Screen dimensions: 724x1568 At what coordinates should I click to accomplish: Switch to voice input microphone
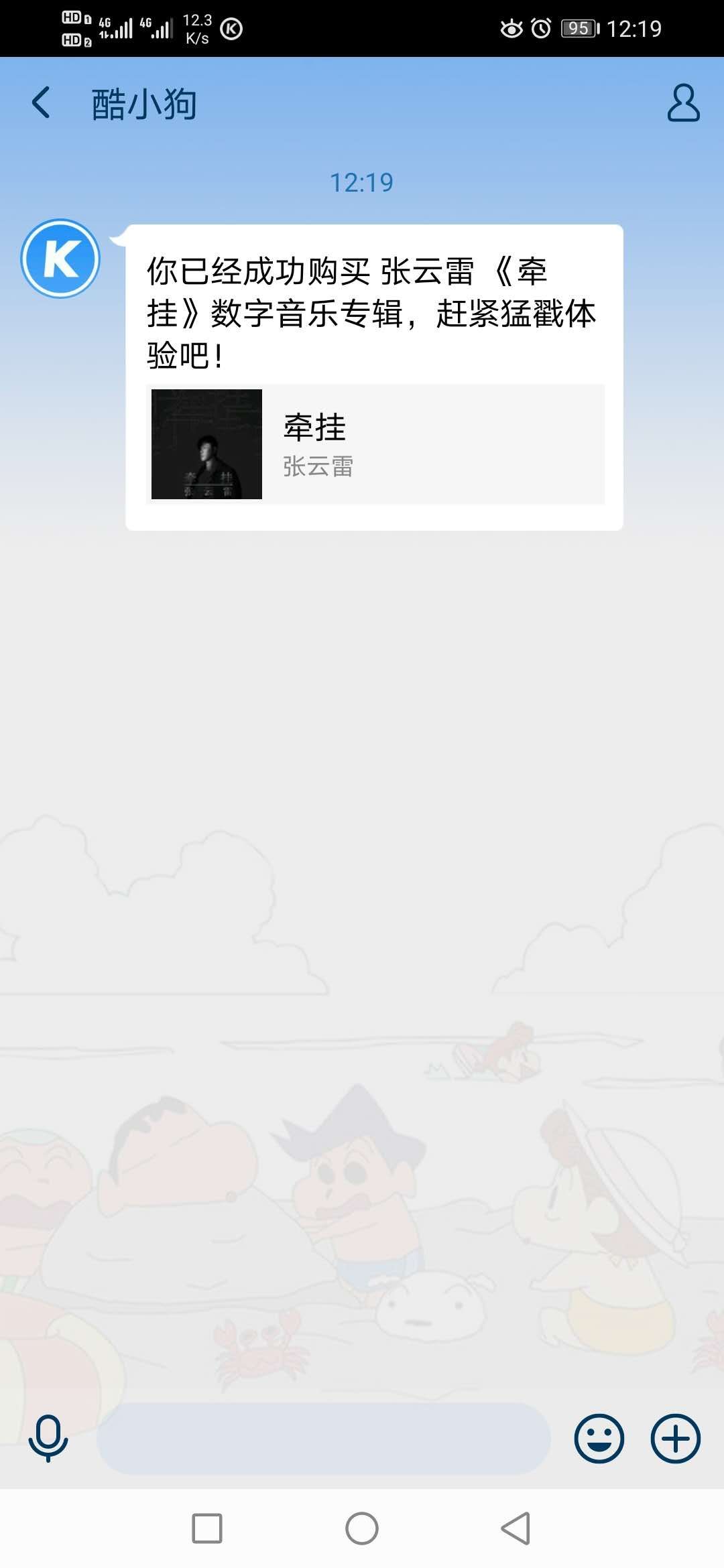48,1438
